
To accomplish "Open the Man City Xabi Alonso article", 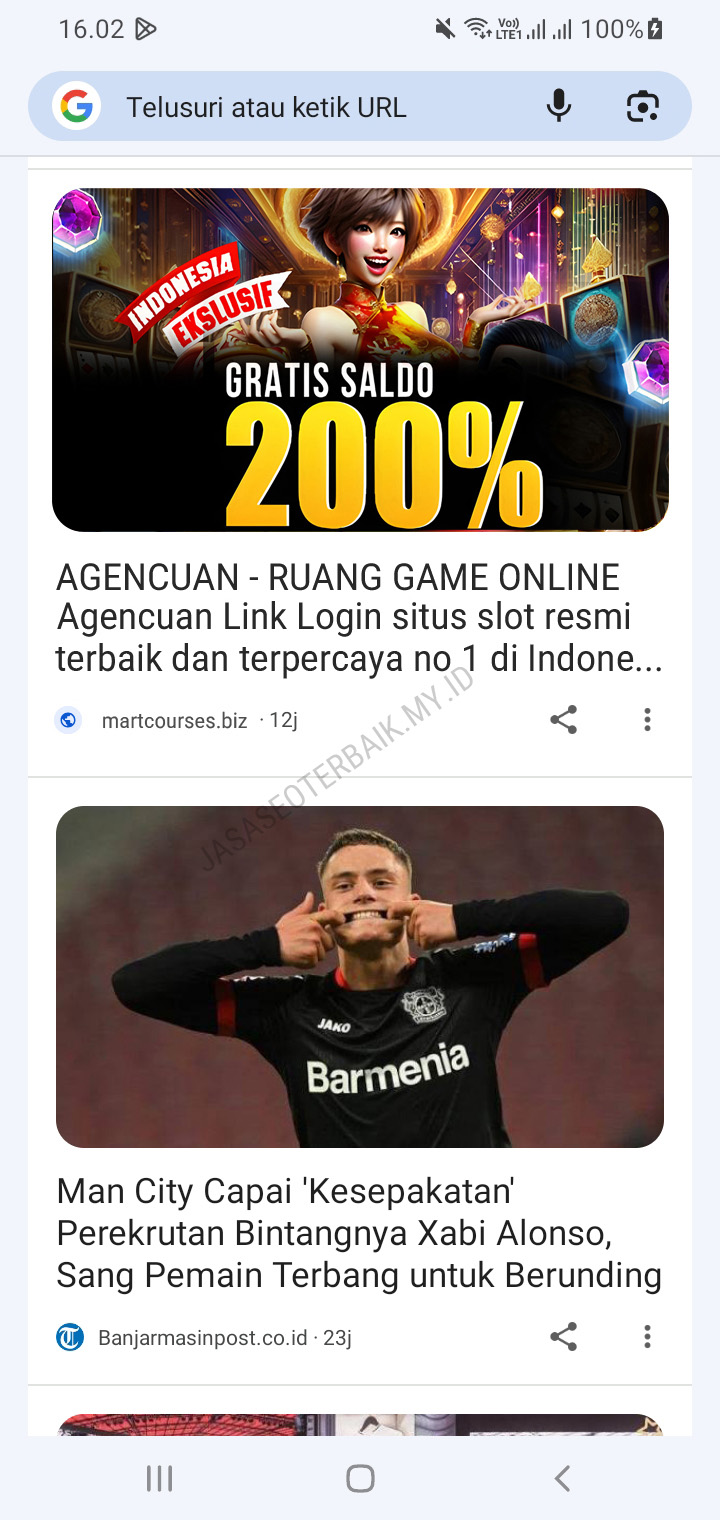I will [x=358, y=1233].
